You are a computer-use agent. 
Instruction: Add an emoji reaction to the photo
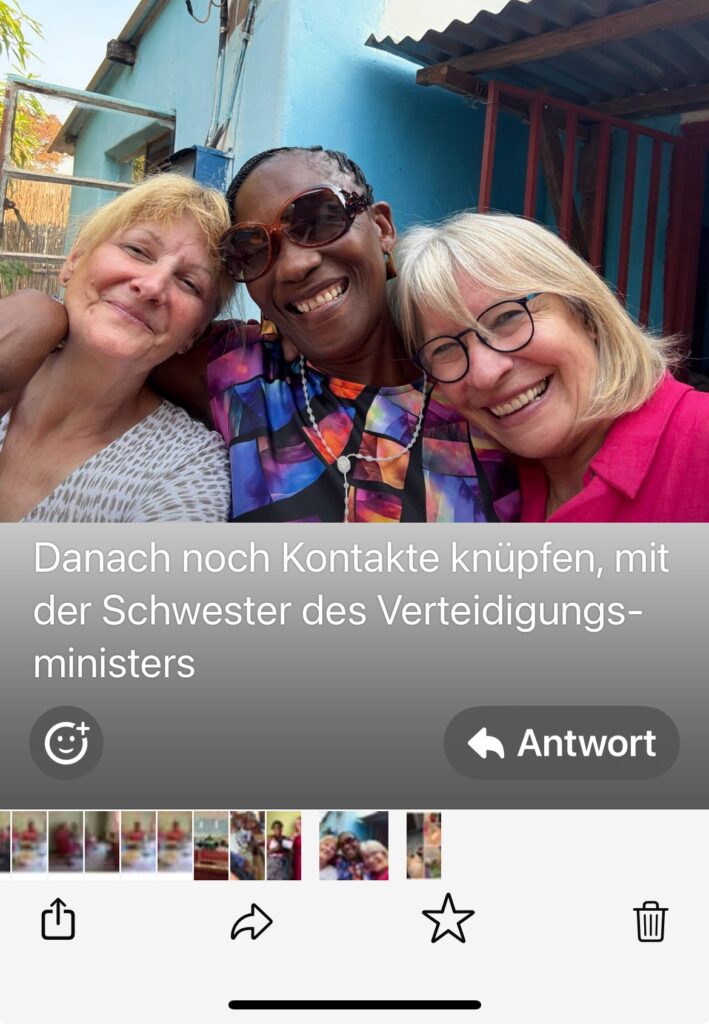coord(66,743)
